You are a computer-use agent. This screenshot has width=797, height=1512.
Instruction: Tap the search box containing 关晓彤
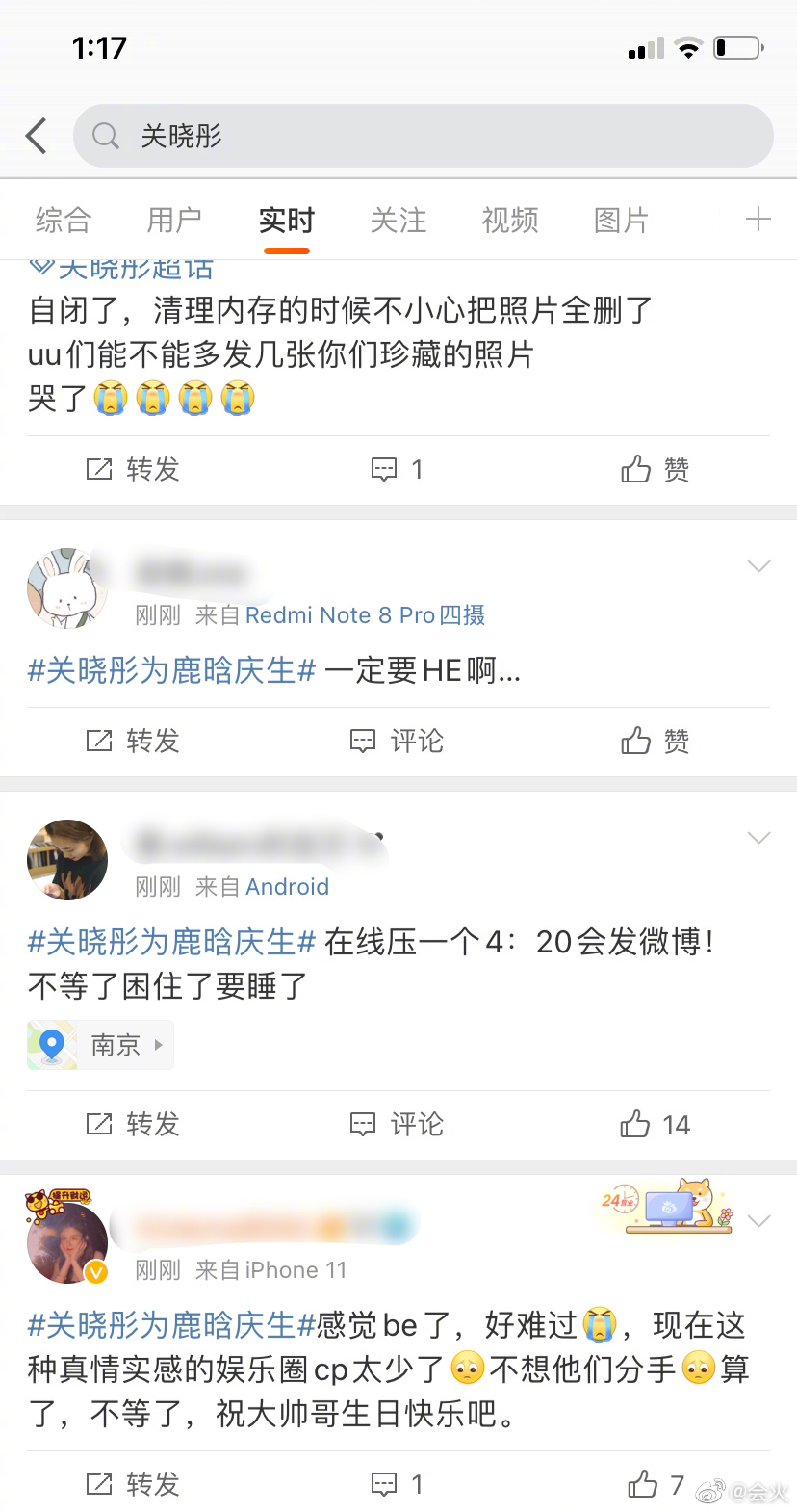point(424,136)
